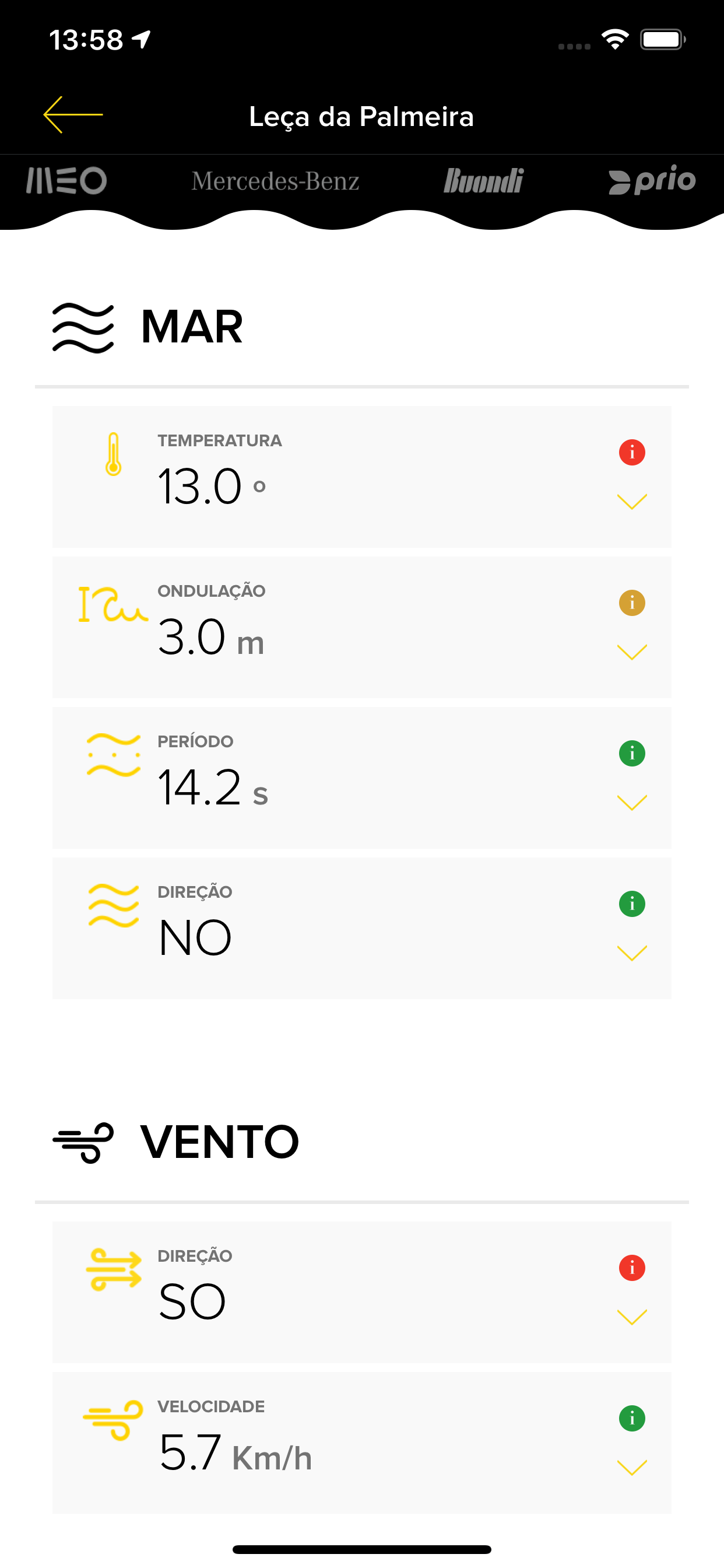Screen dimensions: 724x1568
Task: Expand the wind Direção SO row
Action: pyautogui.click(x=631, y=1317)
